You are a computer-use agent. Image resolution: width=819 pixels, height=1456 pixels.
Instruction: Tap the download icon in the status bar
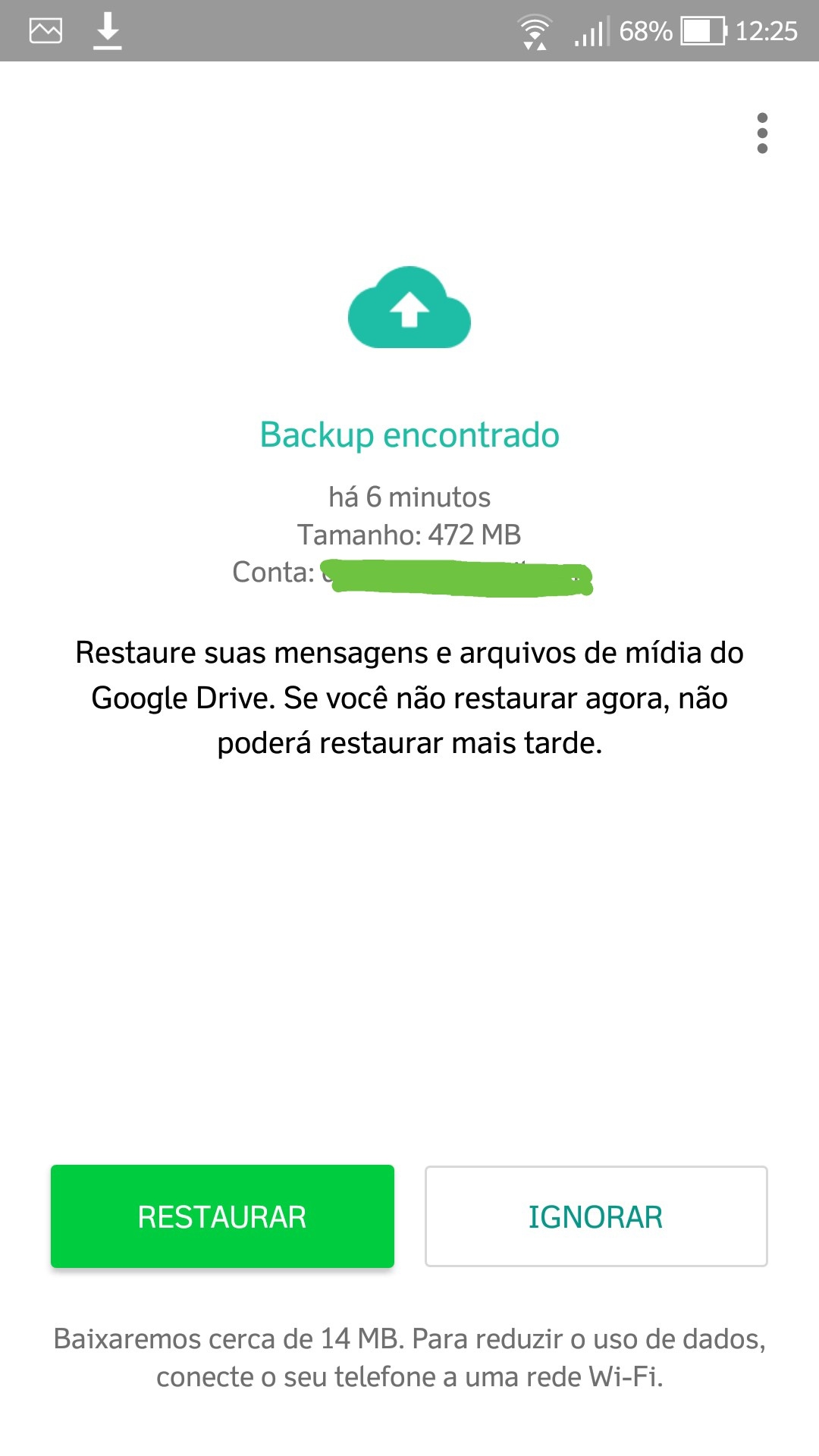[x=106, y=30]
